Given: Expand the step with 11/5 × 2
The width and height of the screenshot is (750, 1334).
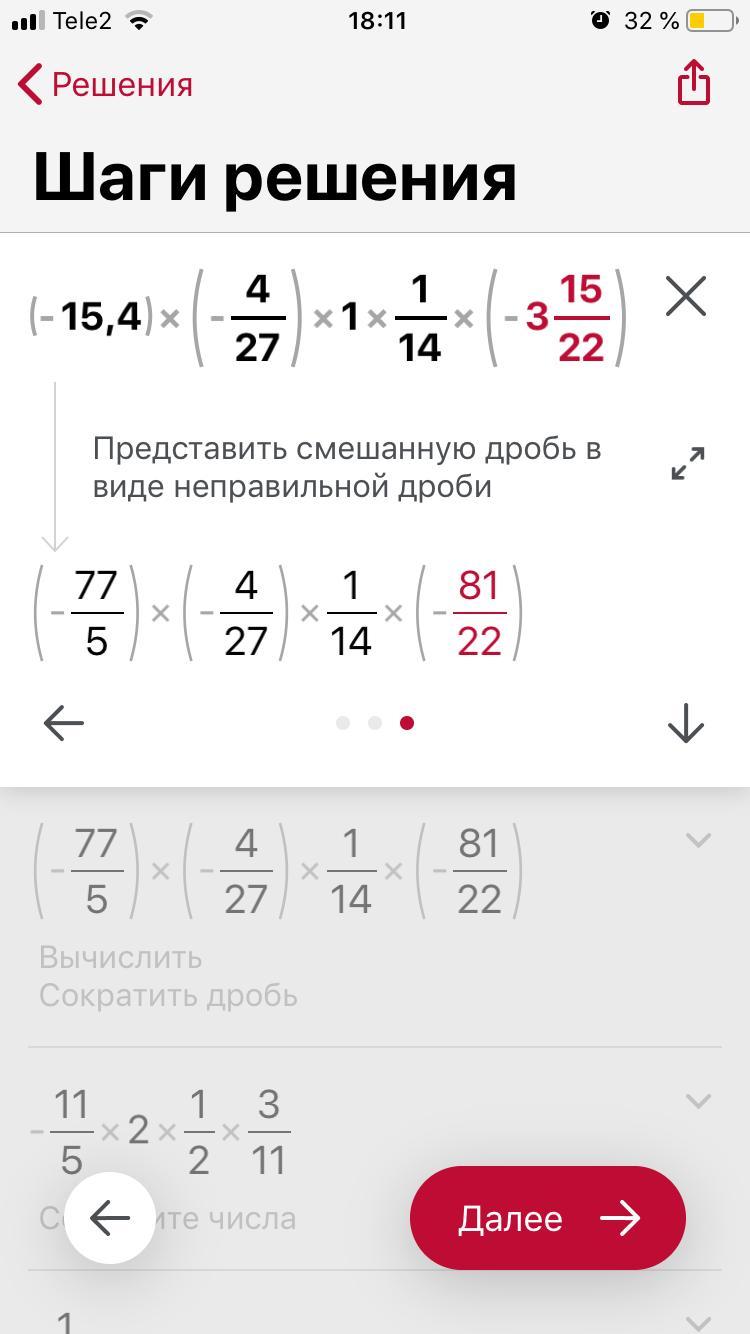Looking at the screenshot, I should tap(699, 1101).
